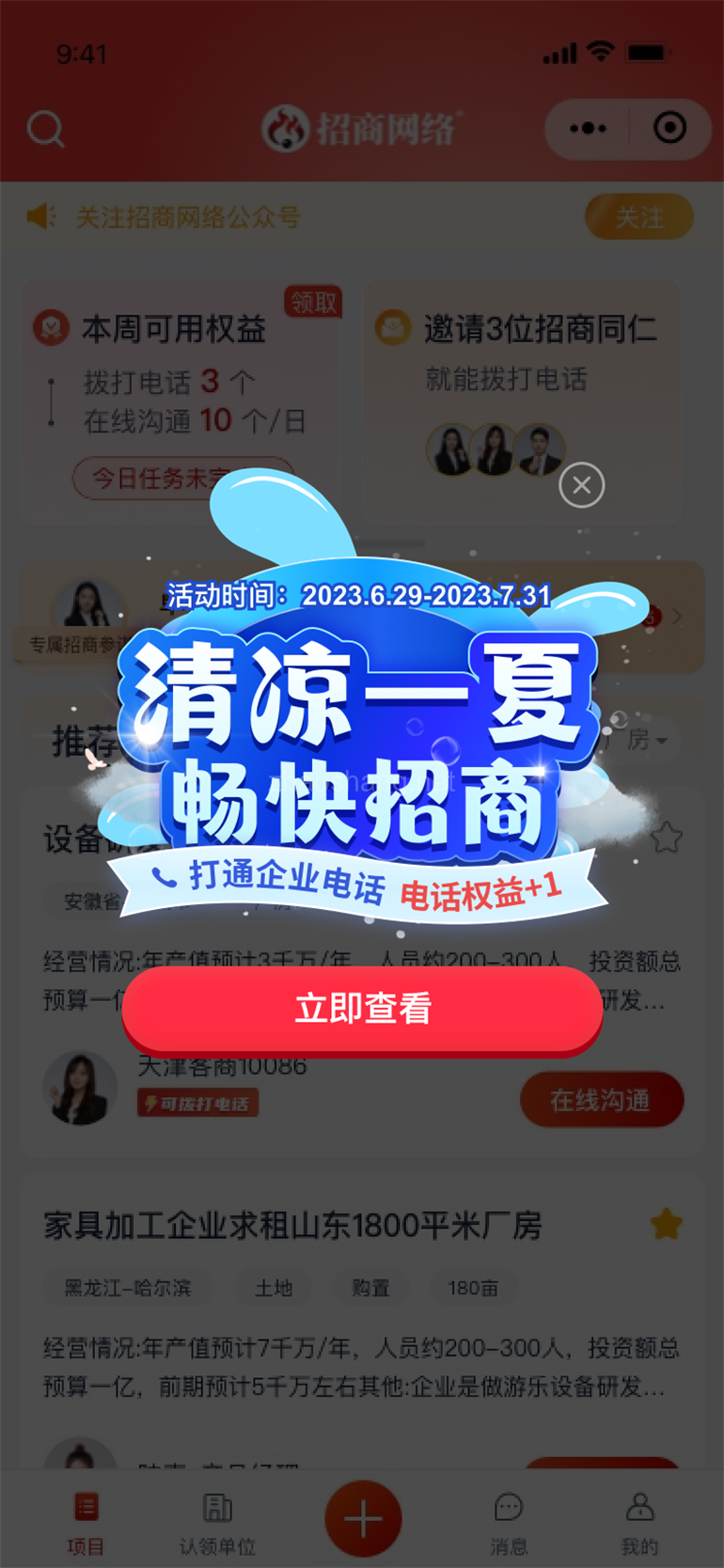Open the mini-program more options (•••) icon
724x1568 pixels.
coord(588,129)
